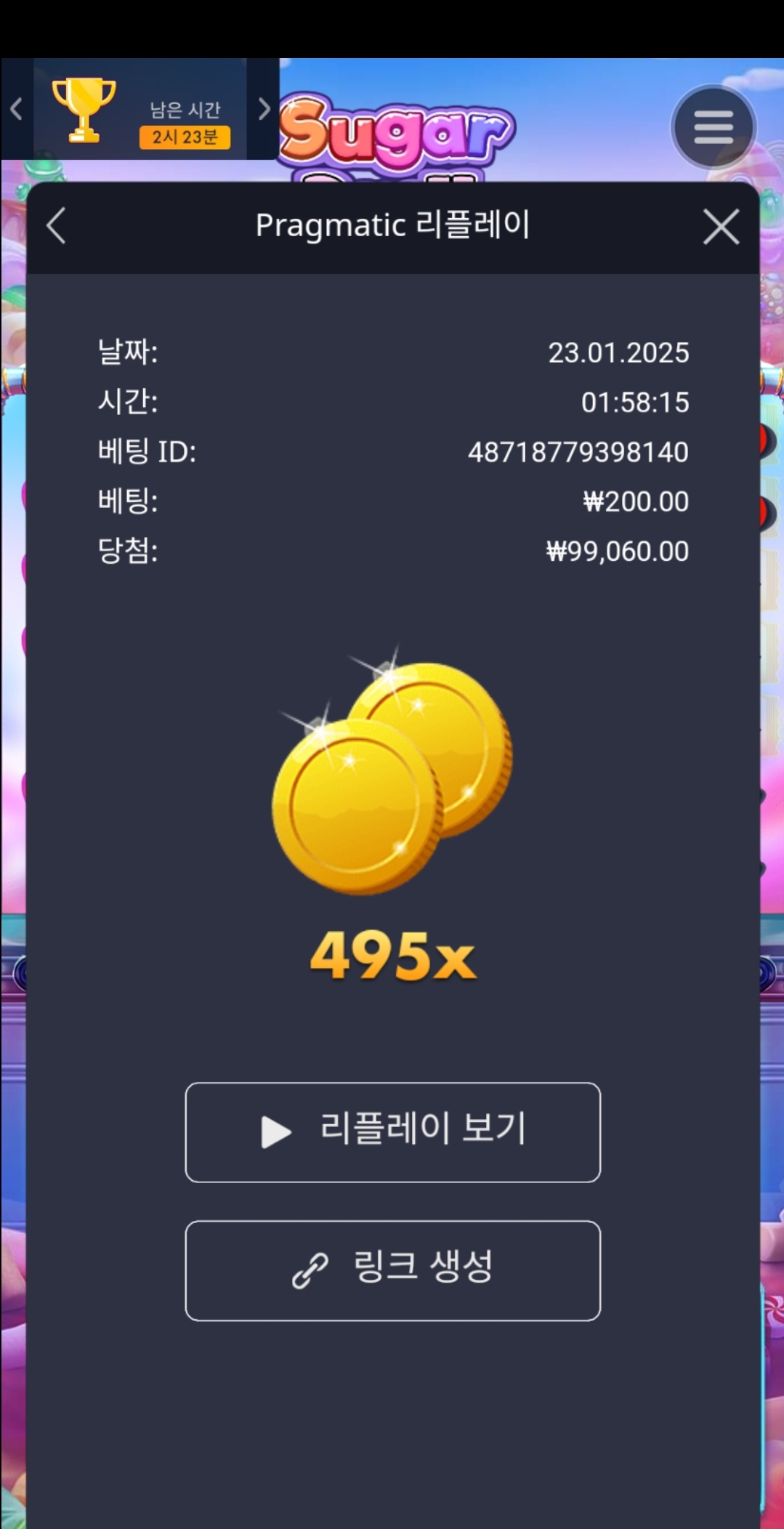This screenshot has width=784, height=1529.
Task: Tap the 리플레이 보기 play button
Action: (x=392, y=1131)
